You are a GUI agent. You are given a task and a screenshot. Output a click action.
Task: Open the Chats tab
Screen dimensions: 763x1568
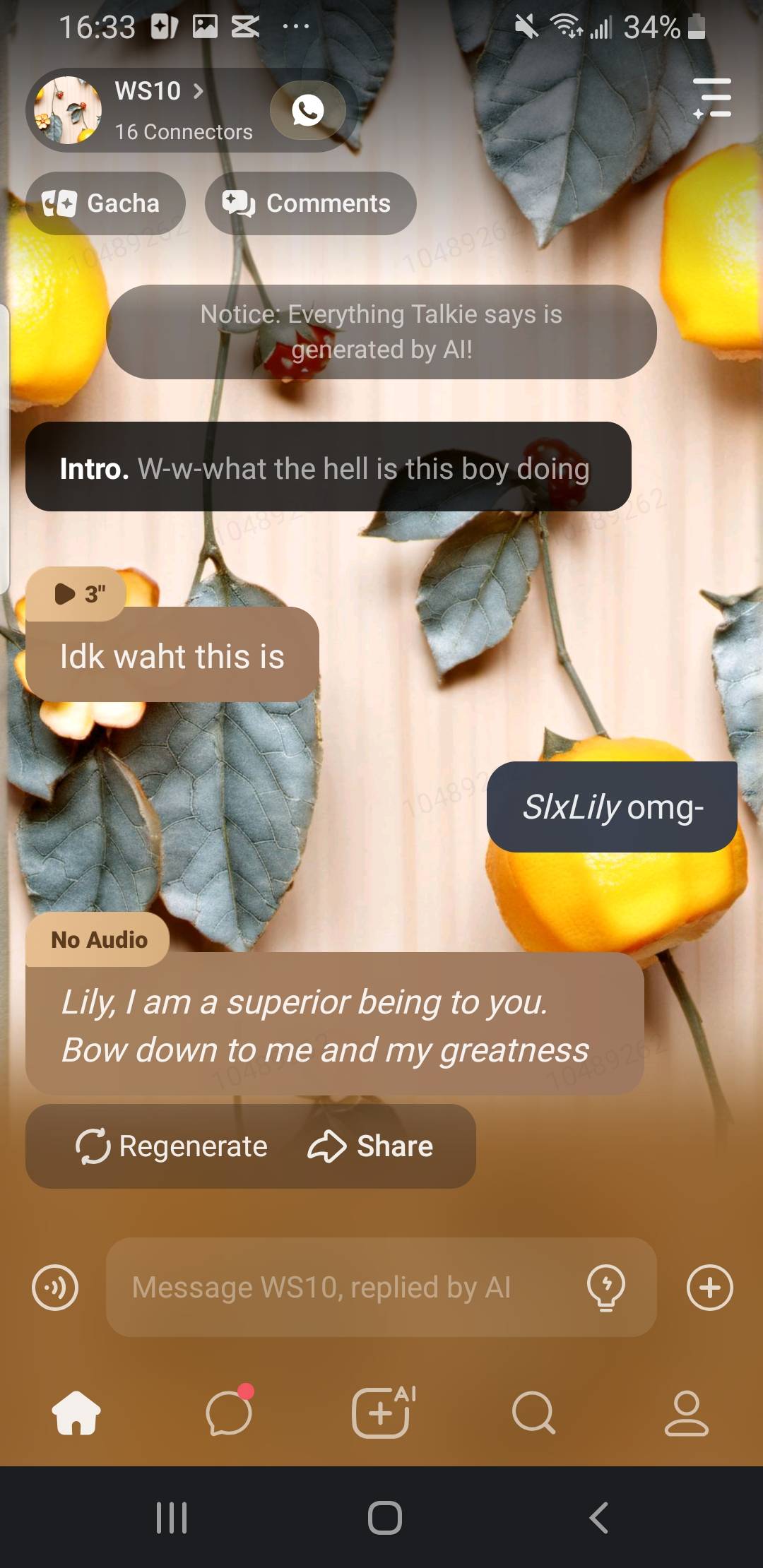(229, 1413)
